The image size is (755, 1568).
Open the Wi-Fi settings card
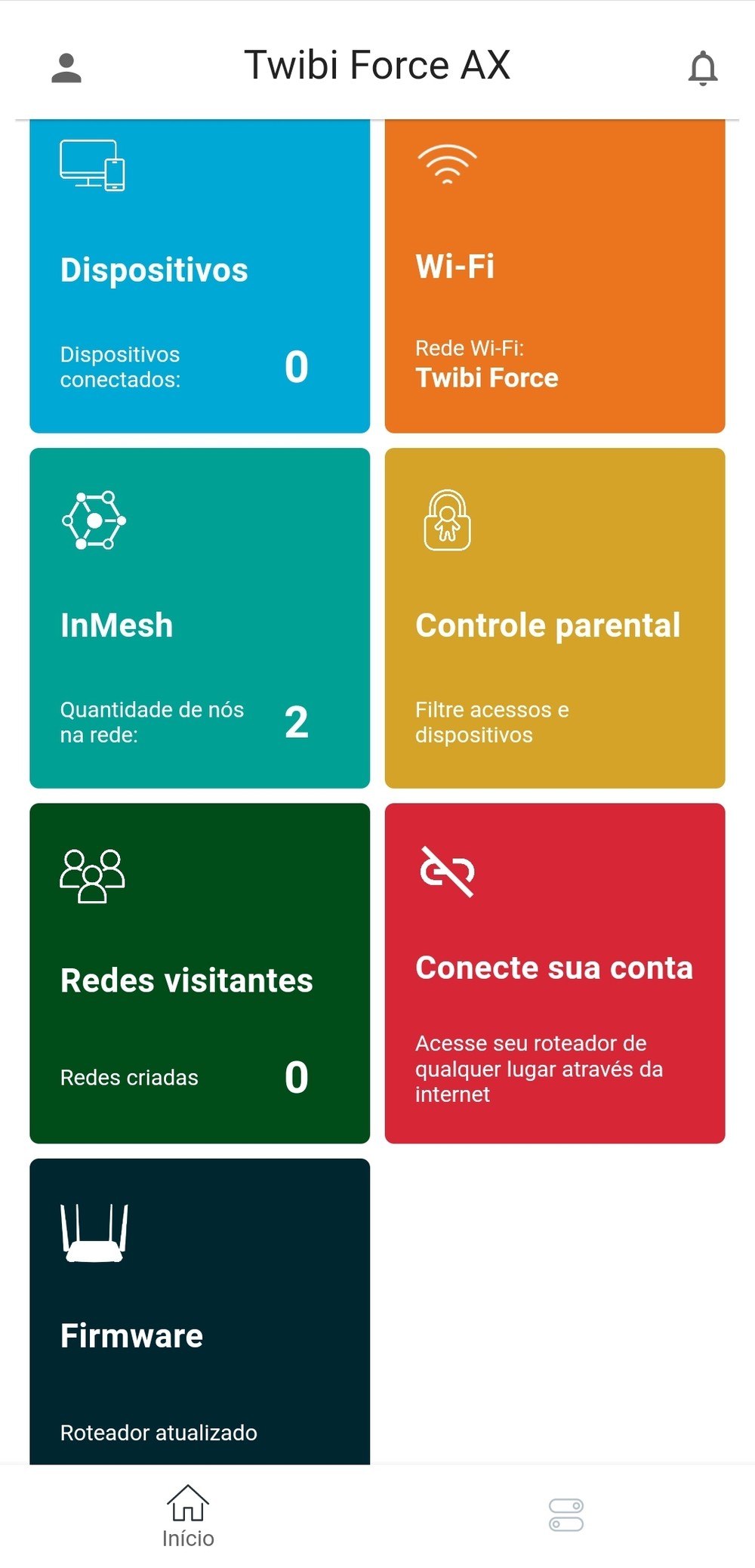coord(555,277)
